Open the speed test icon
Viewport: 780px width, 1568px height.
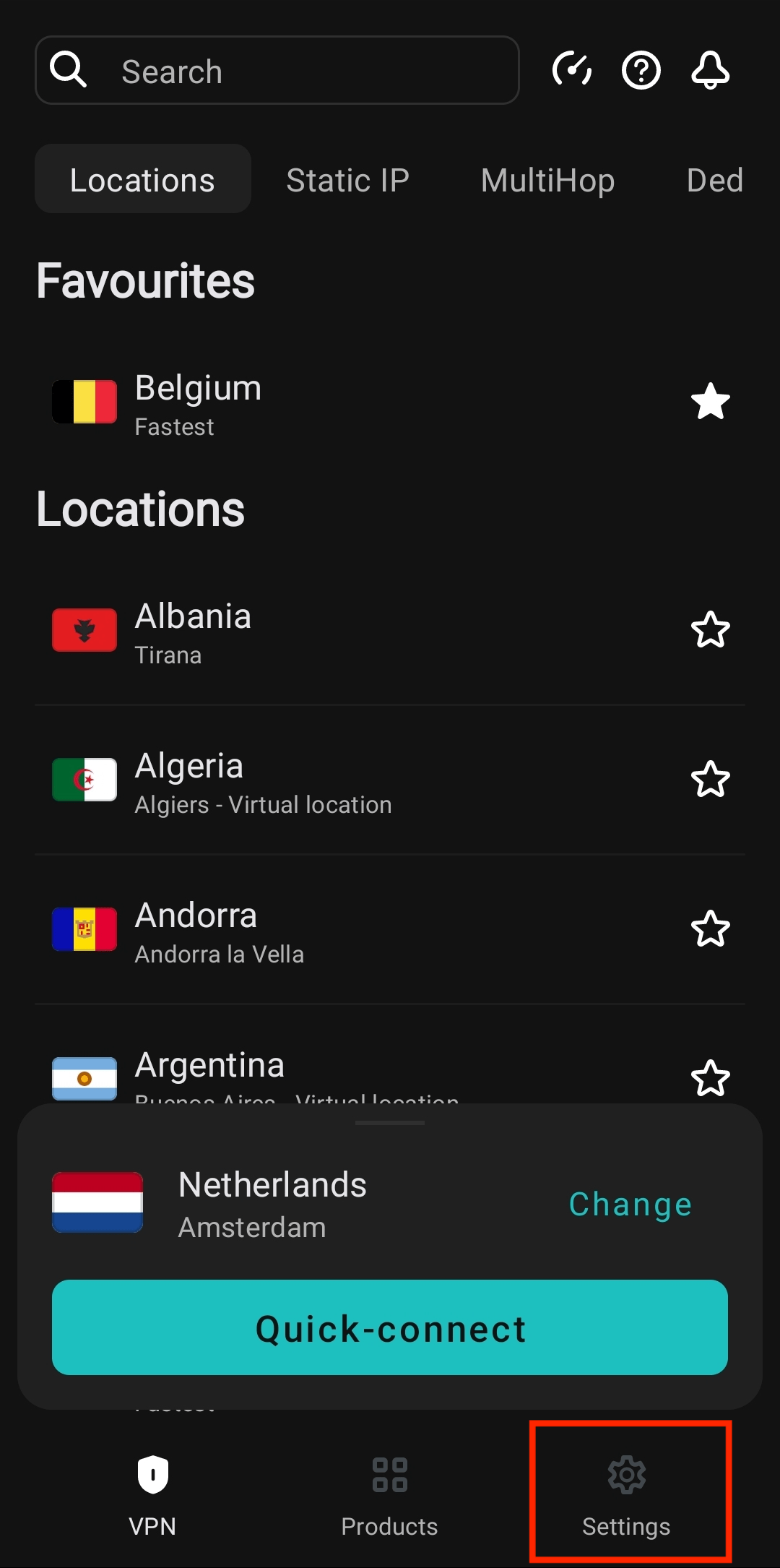tap(571, 70)
